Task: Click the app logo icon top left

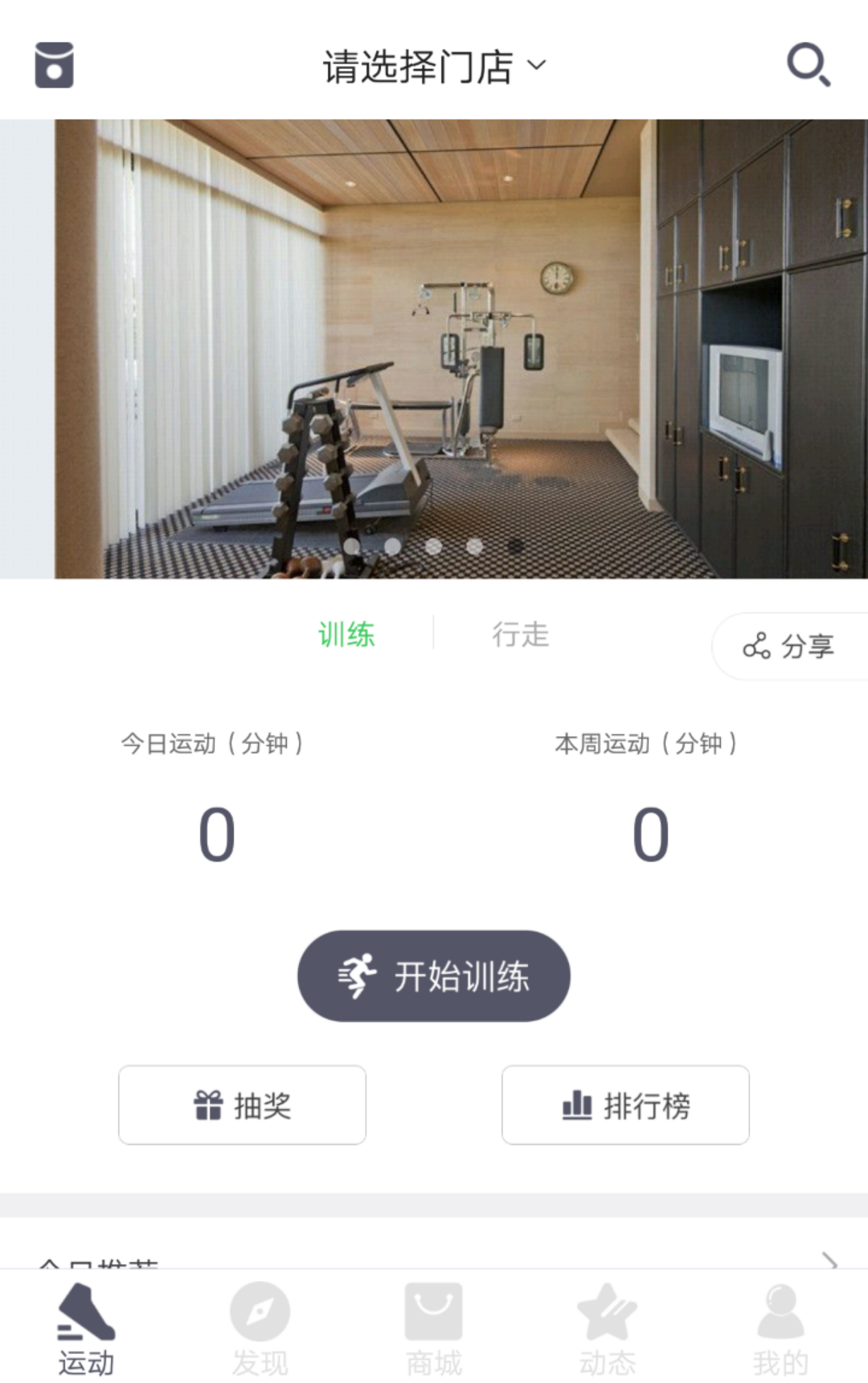Action: (55, 66)
